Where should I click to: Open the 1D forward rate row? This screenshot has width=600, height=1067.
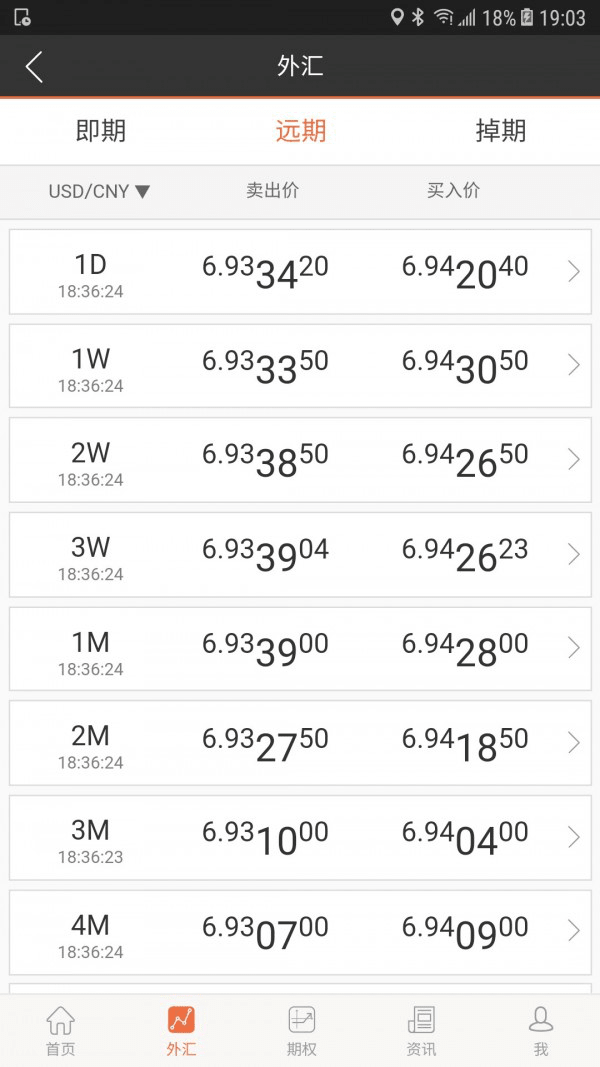point(300,272)
